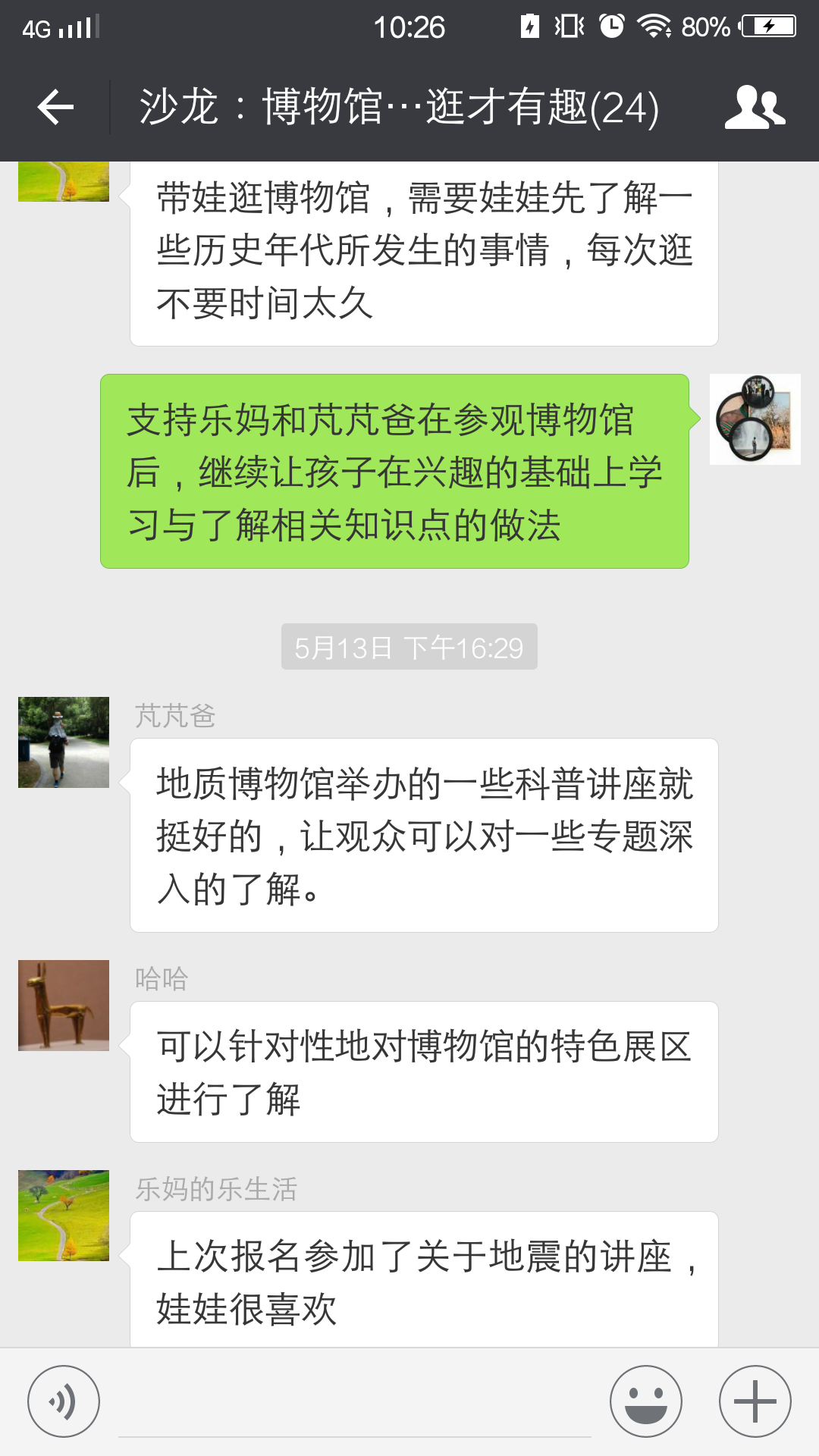Switch to voice message input
This screenshot has height=1456, width=819.
coord(64,1401)
